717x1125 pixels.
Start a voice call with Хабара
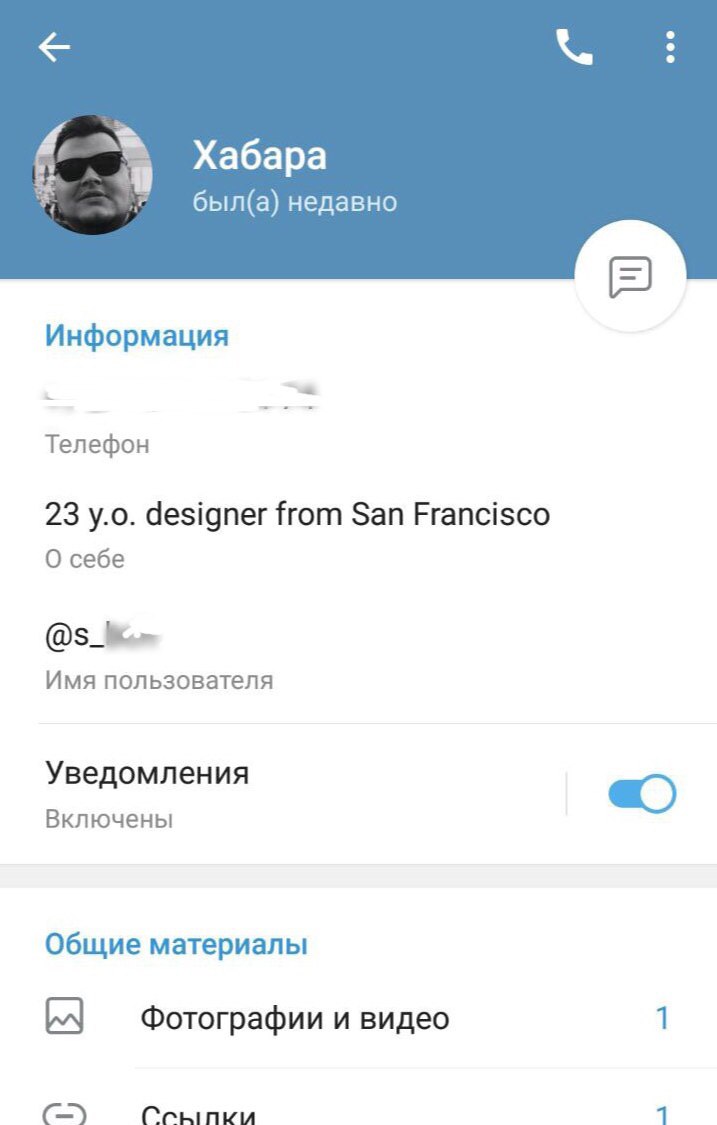[x=574, y=47]
